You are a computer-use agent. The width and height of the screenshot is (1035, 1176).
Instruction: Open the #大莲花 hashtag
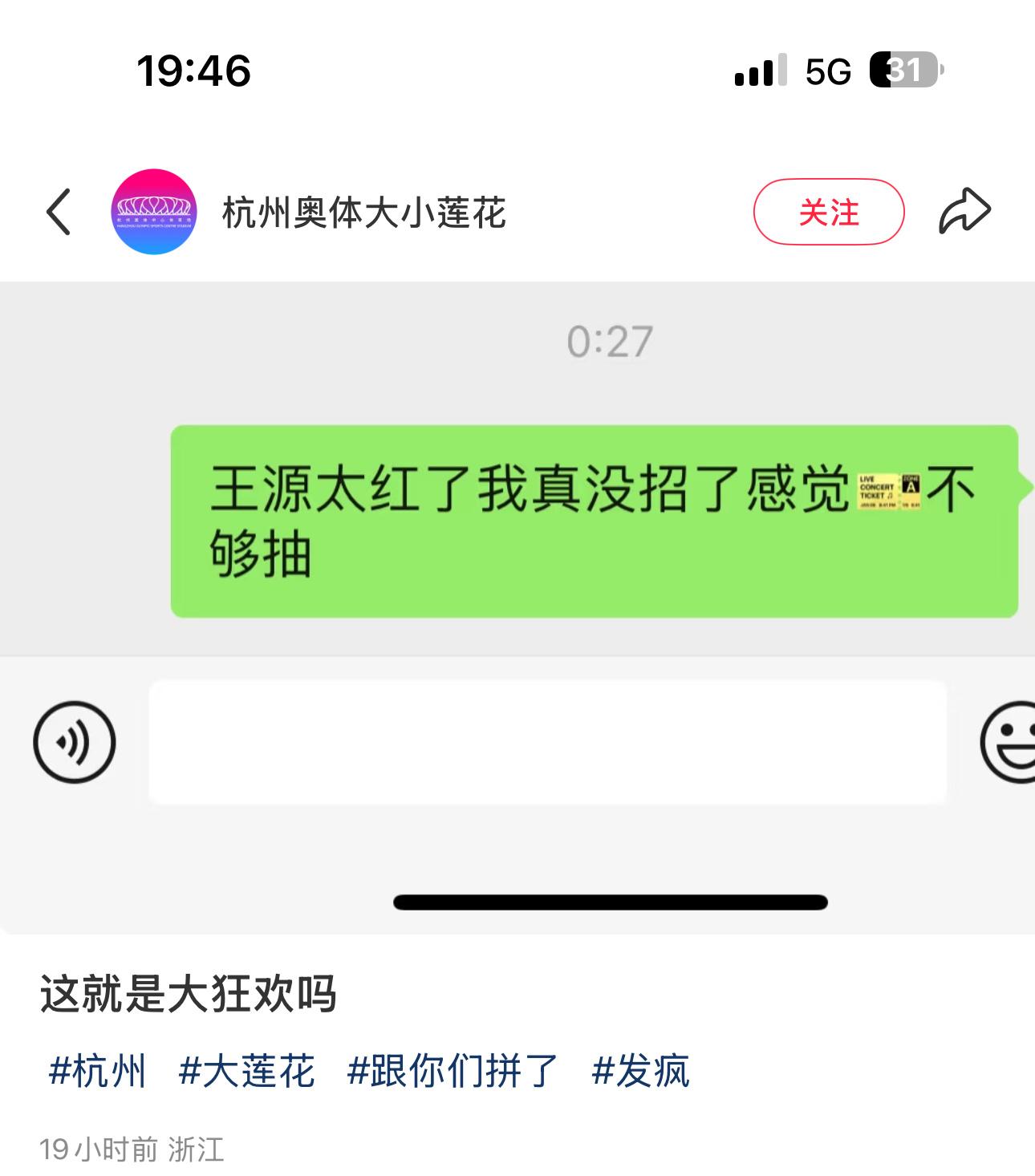coord(247,1072)
